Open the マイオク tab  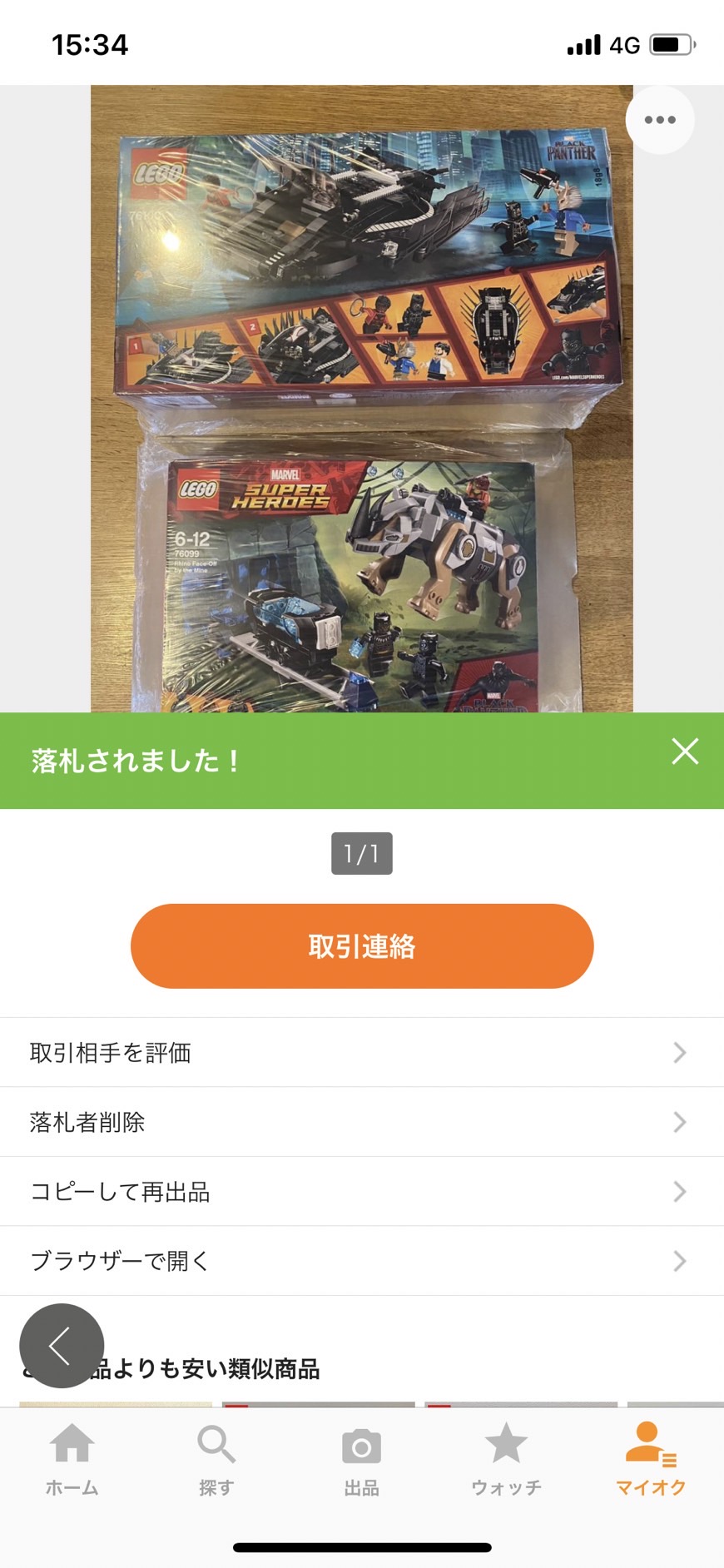651,1461
